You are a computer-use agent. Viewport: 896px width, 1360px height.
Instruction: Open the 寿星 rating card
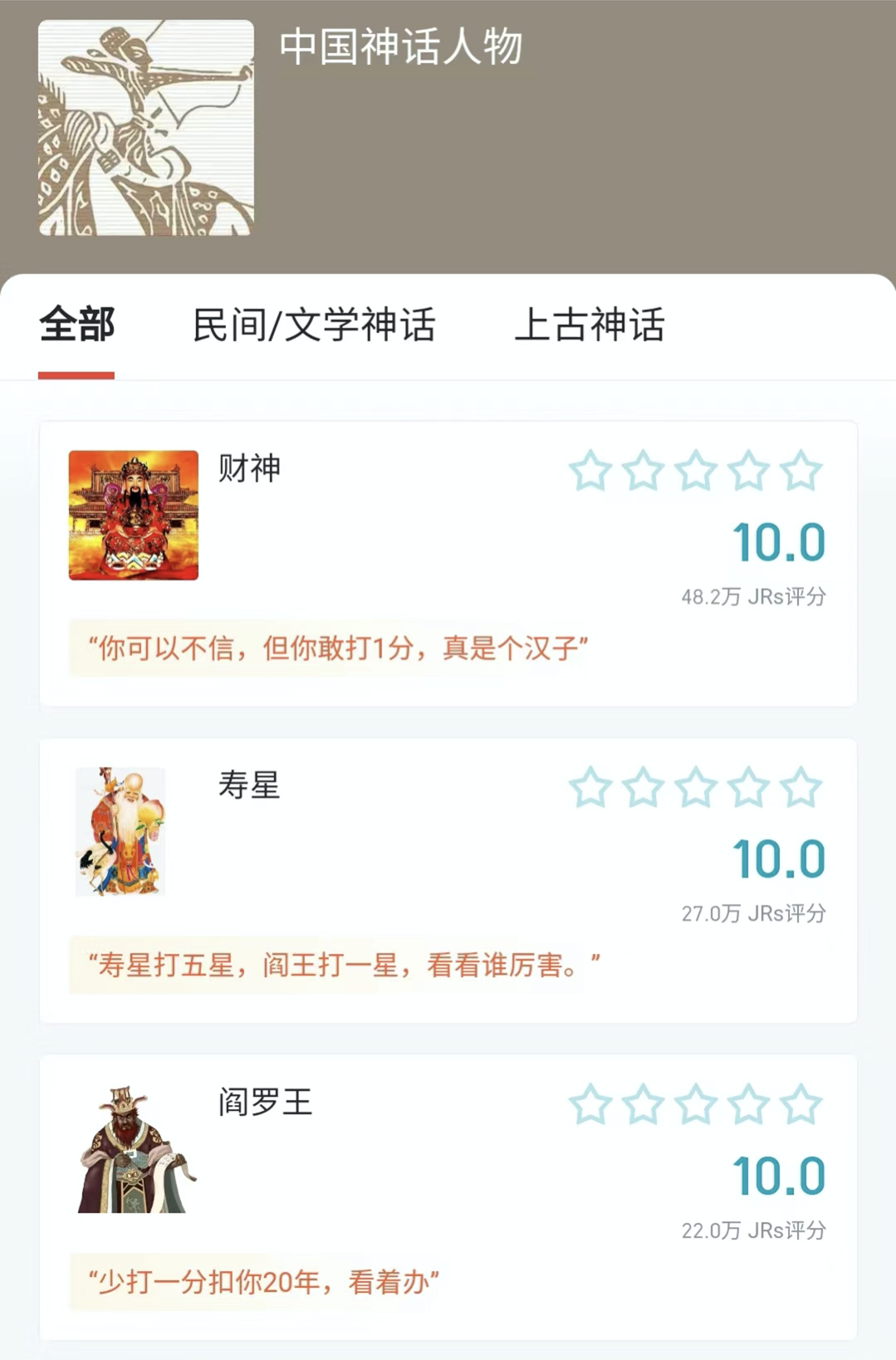[249, 785]
